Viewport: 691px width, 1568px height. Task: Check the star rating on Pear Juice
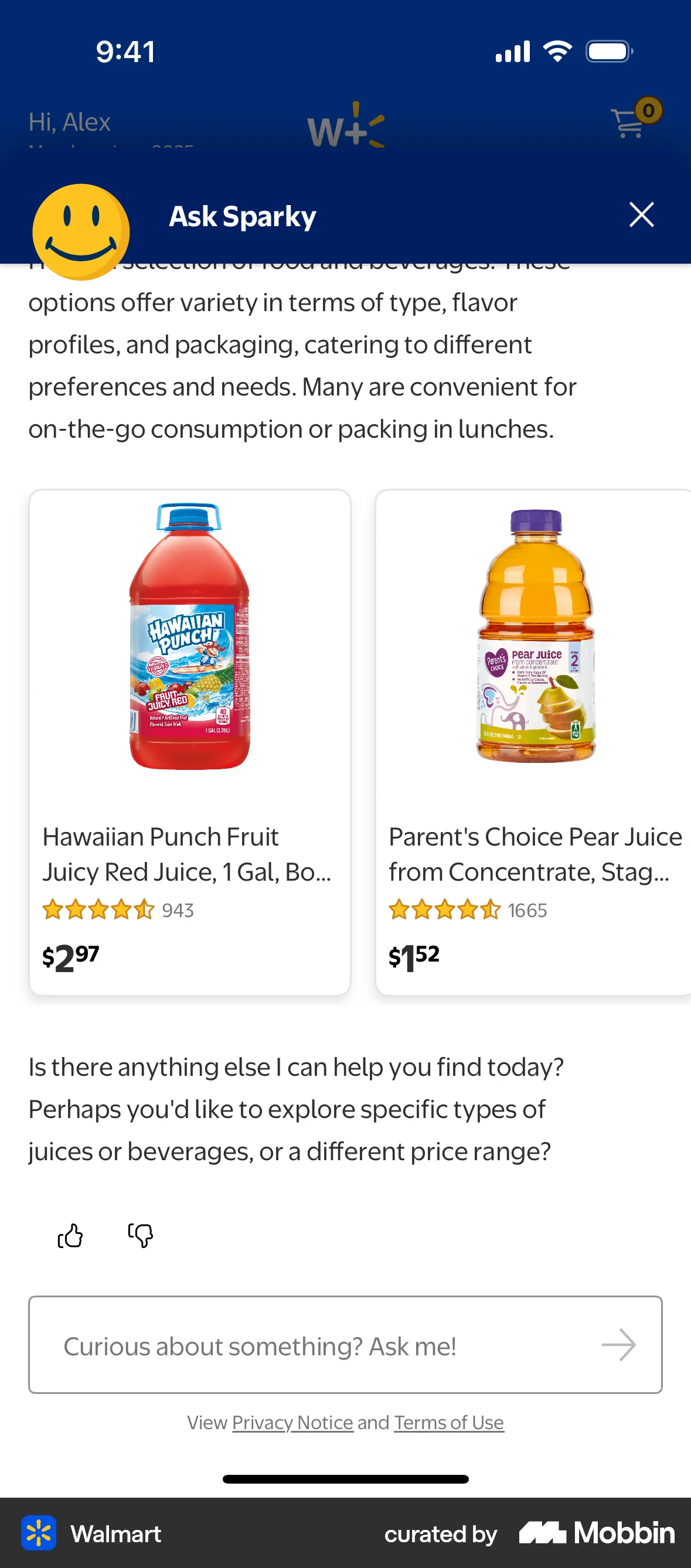pyautogui.click(x=444, y=910)
